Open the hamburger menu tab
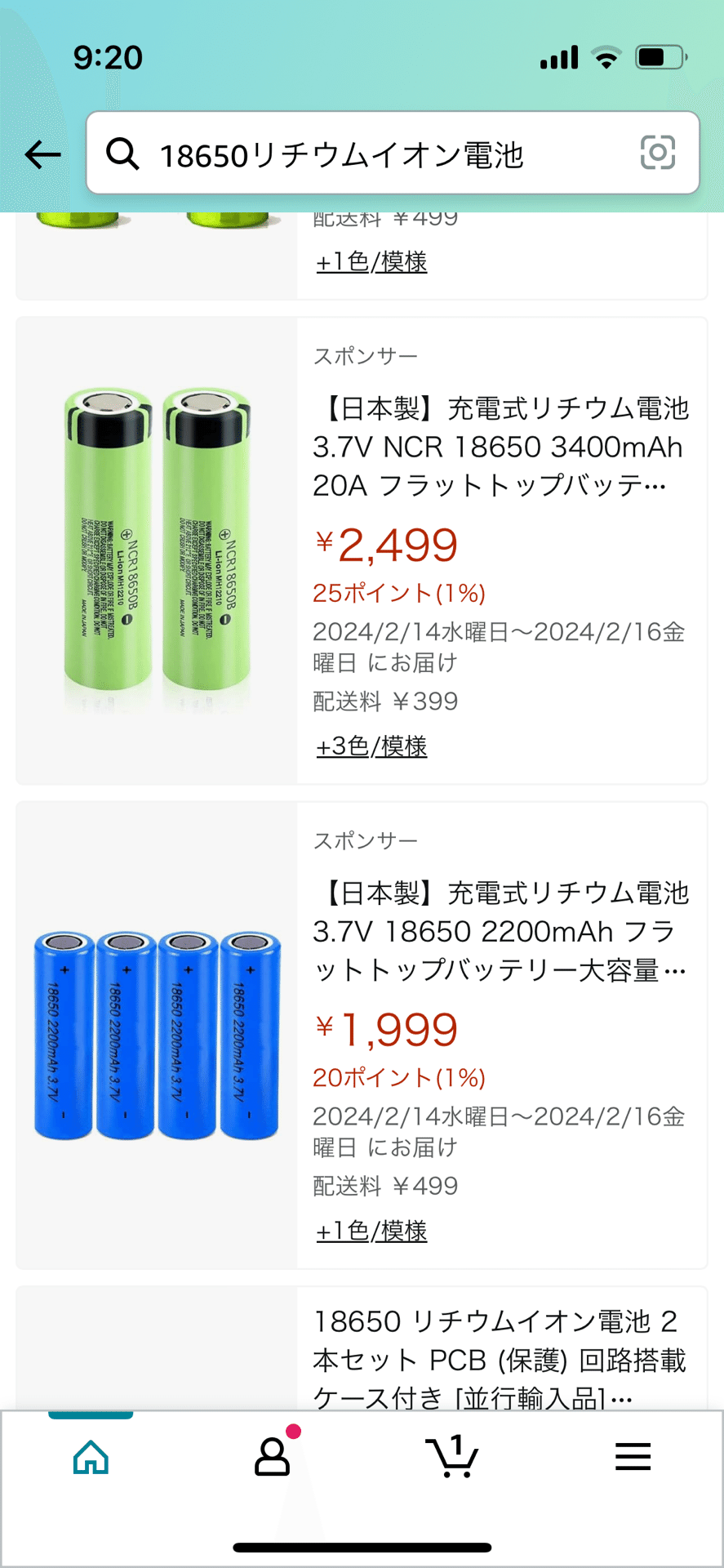The image size is (724, 1568). click(633, 1457)
